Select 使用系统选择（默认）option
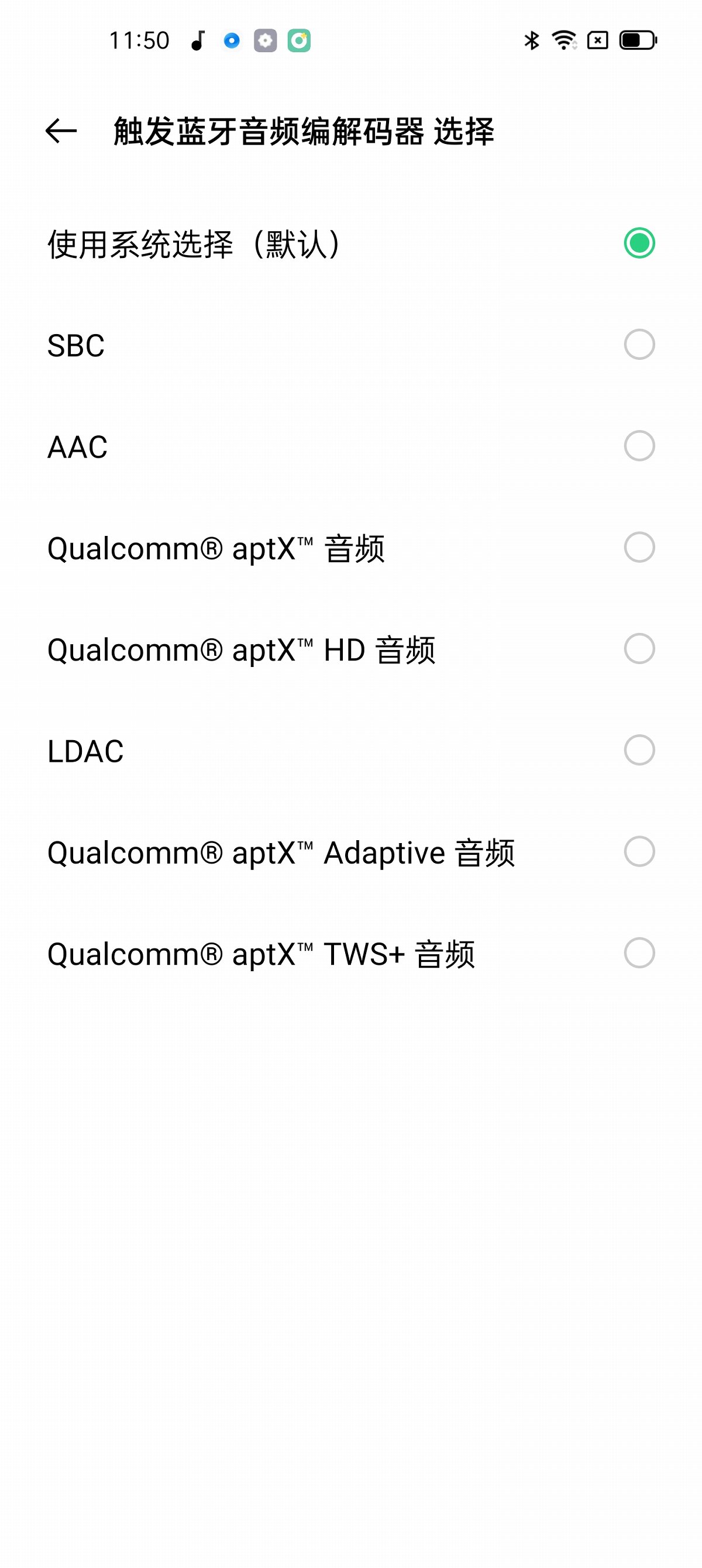 [x=350, y=243]
